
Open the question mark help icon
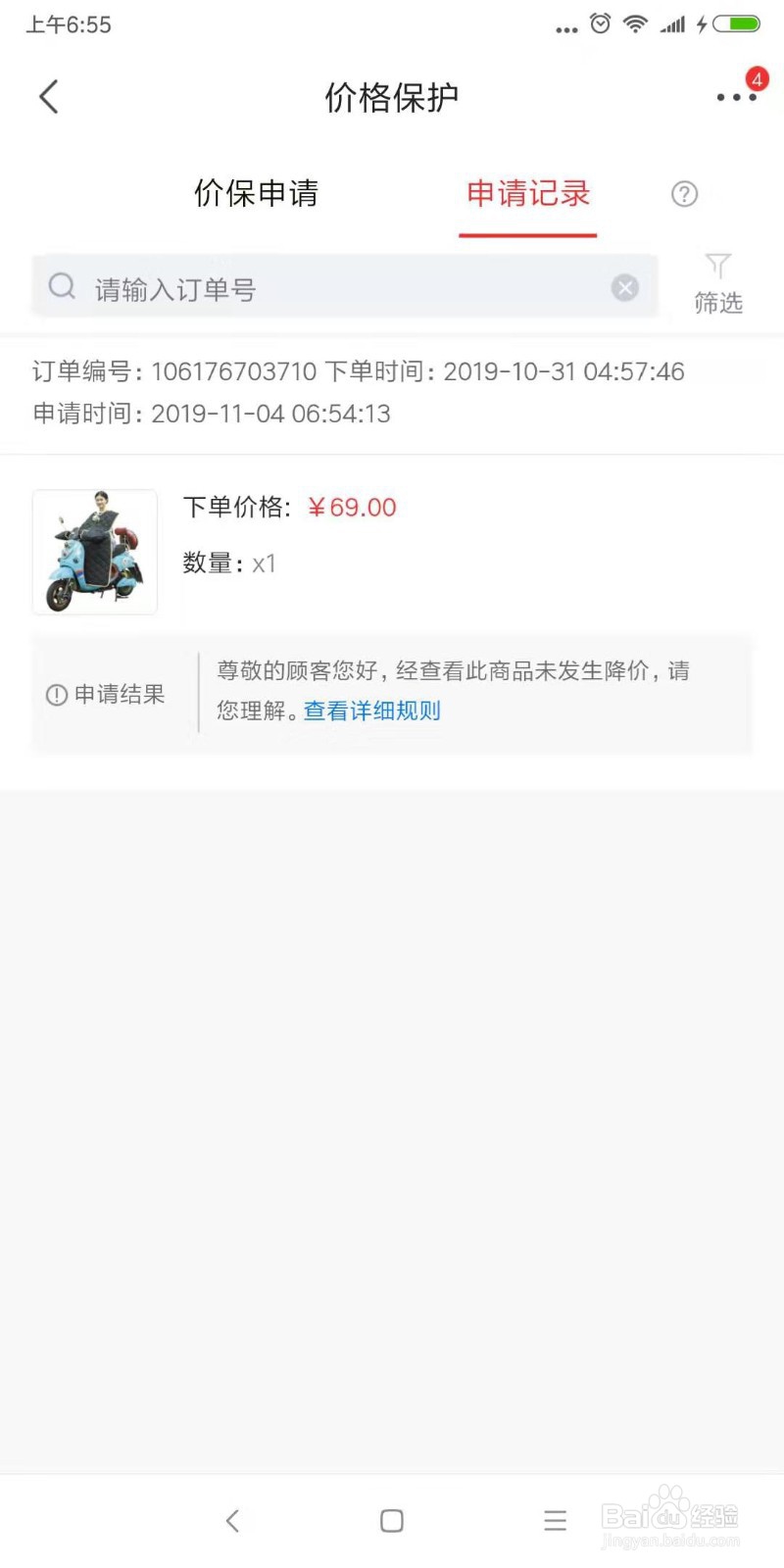tap(684, 194)
